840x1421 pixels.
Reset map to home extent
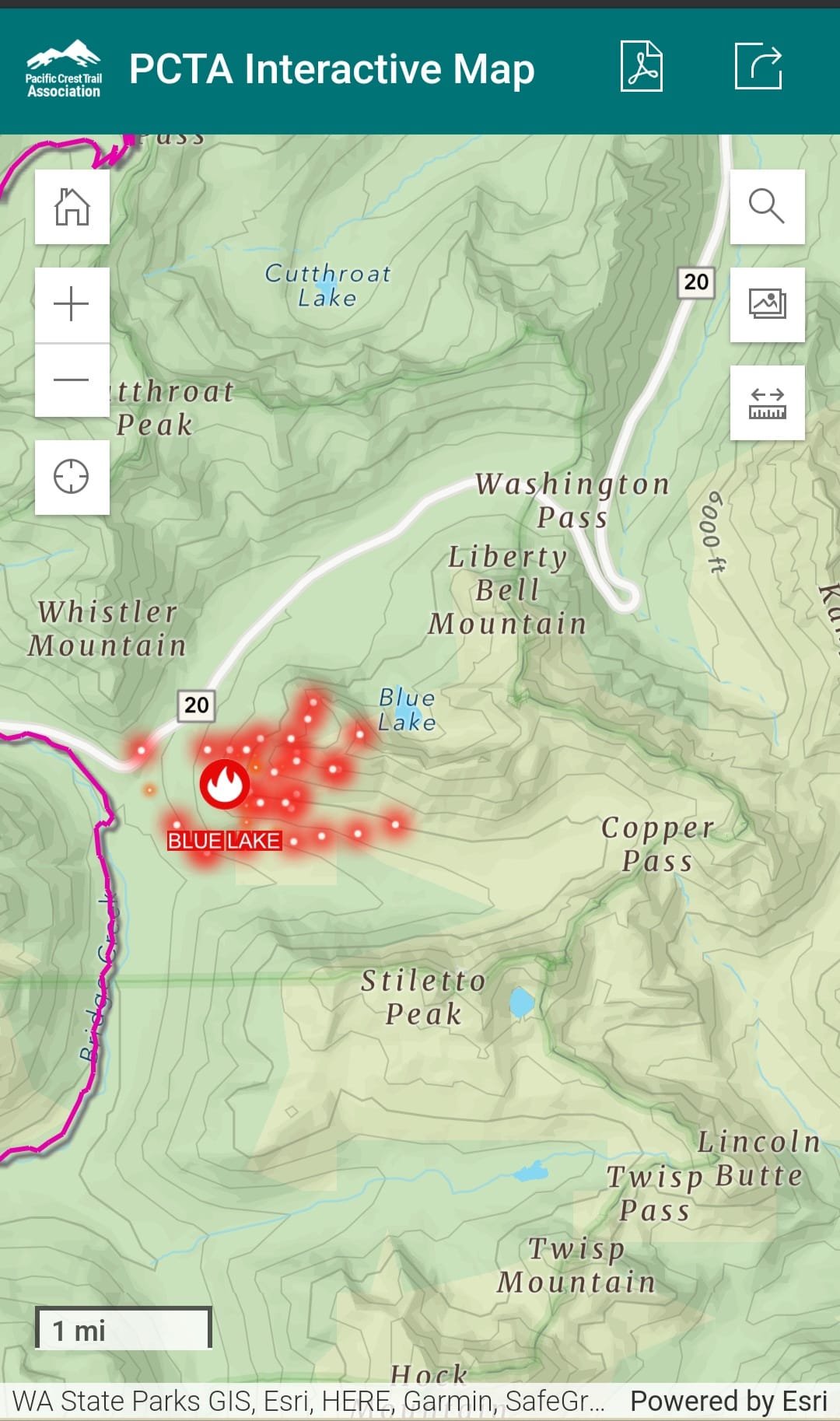point(72,207)
